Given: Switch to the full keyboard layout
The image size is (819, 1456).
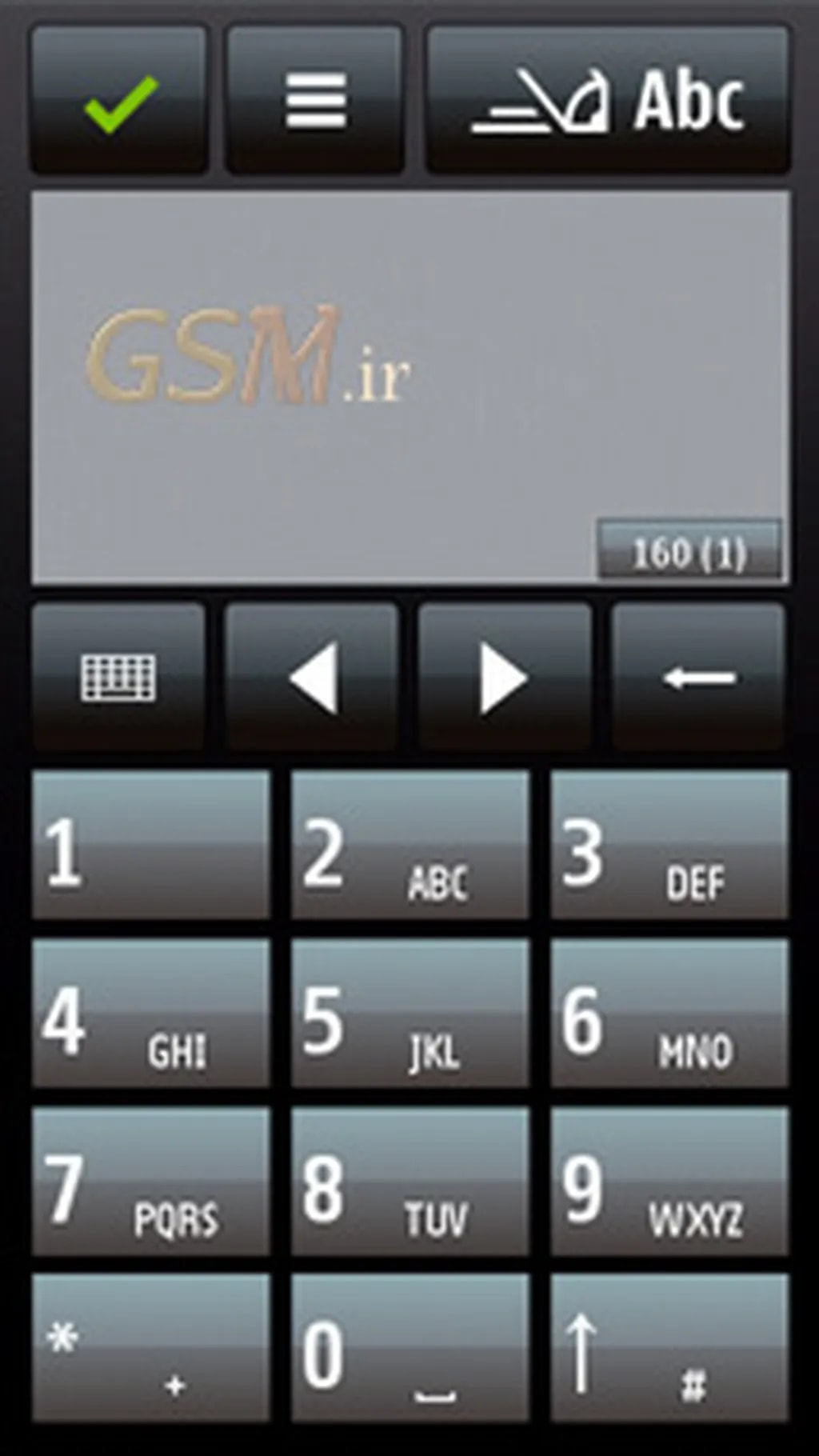Looking at the screenshot, I should (x=118, y=678).
